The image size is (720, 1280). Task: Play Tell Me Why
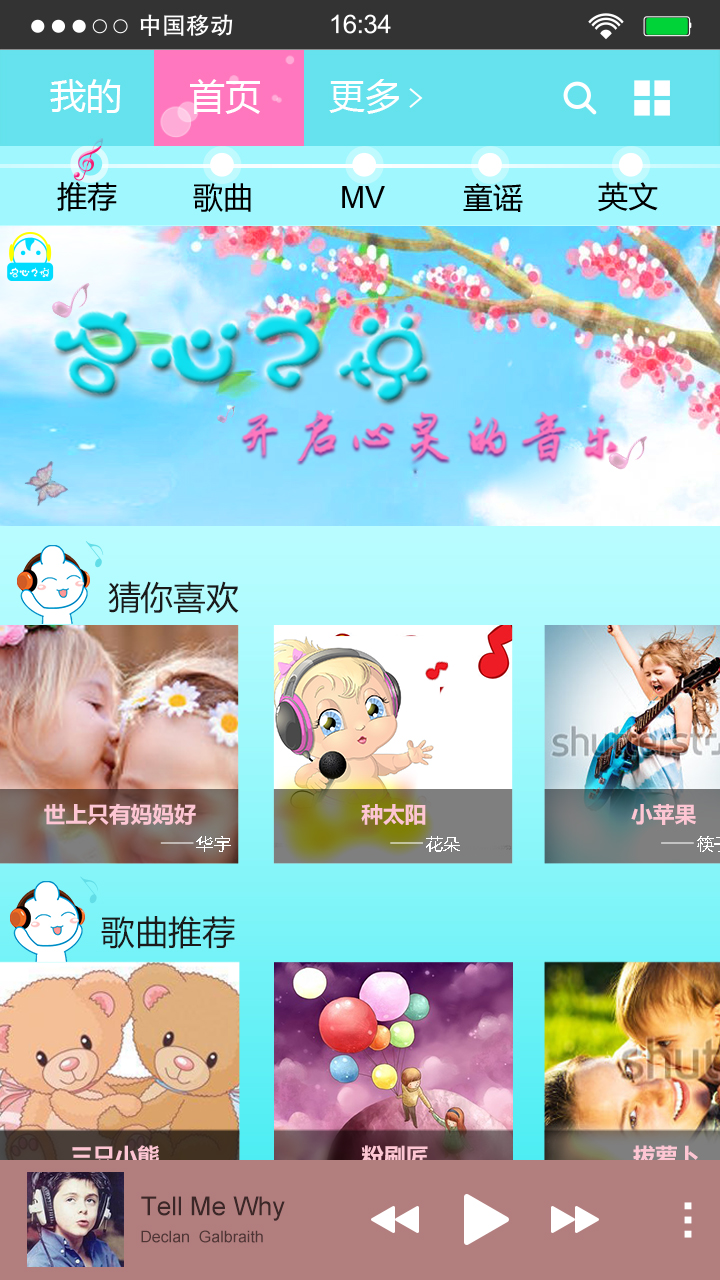pos(486,1220)
